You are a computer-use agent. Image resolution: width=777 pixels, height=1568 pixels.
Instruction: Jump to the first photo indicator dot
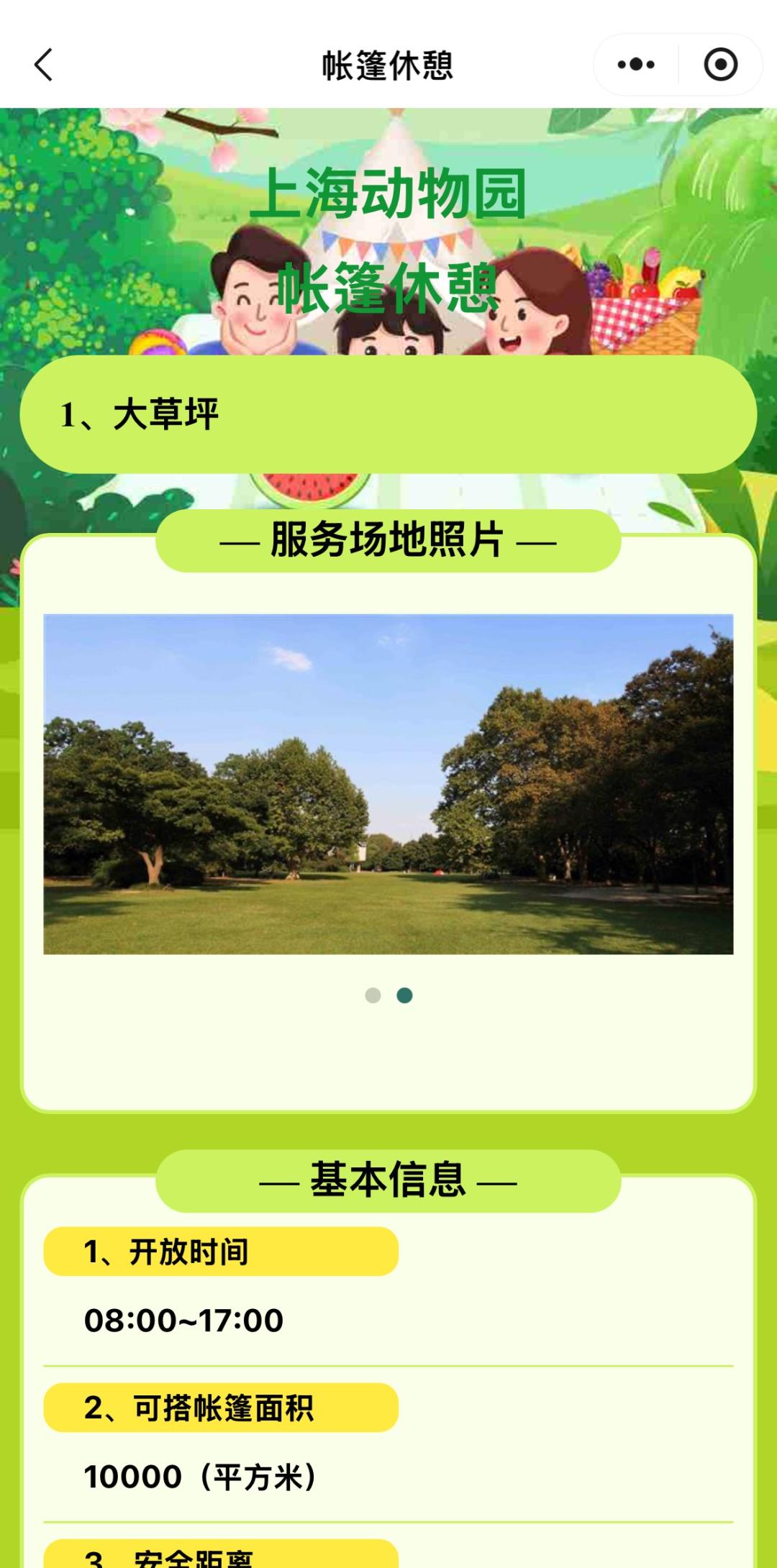click(373, 995)
